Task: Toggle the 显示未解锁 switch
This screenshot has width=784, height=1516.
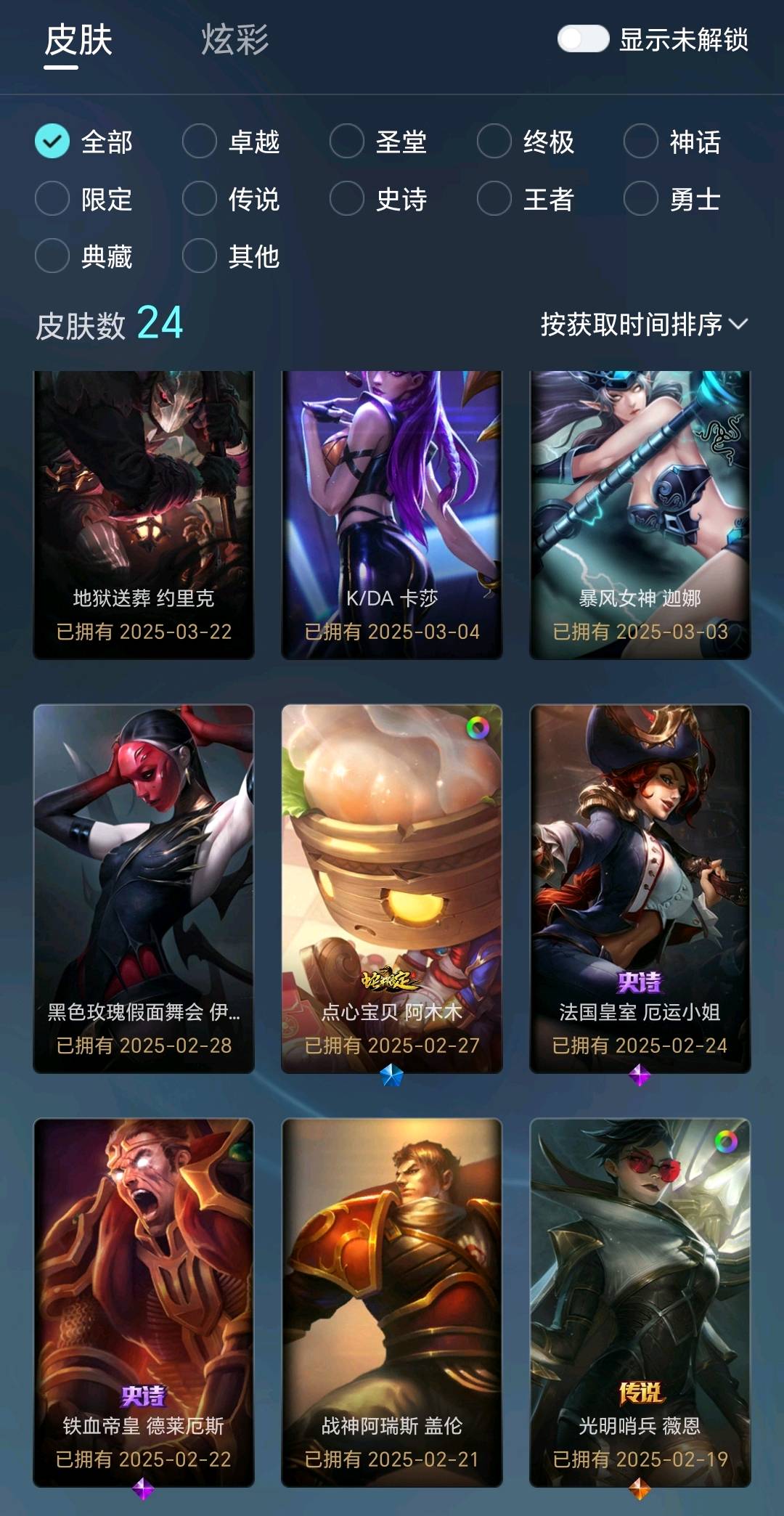Action: coord(583,39)
